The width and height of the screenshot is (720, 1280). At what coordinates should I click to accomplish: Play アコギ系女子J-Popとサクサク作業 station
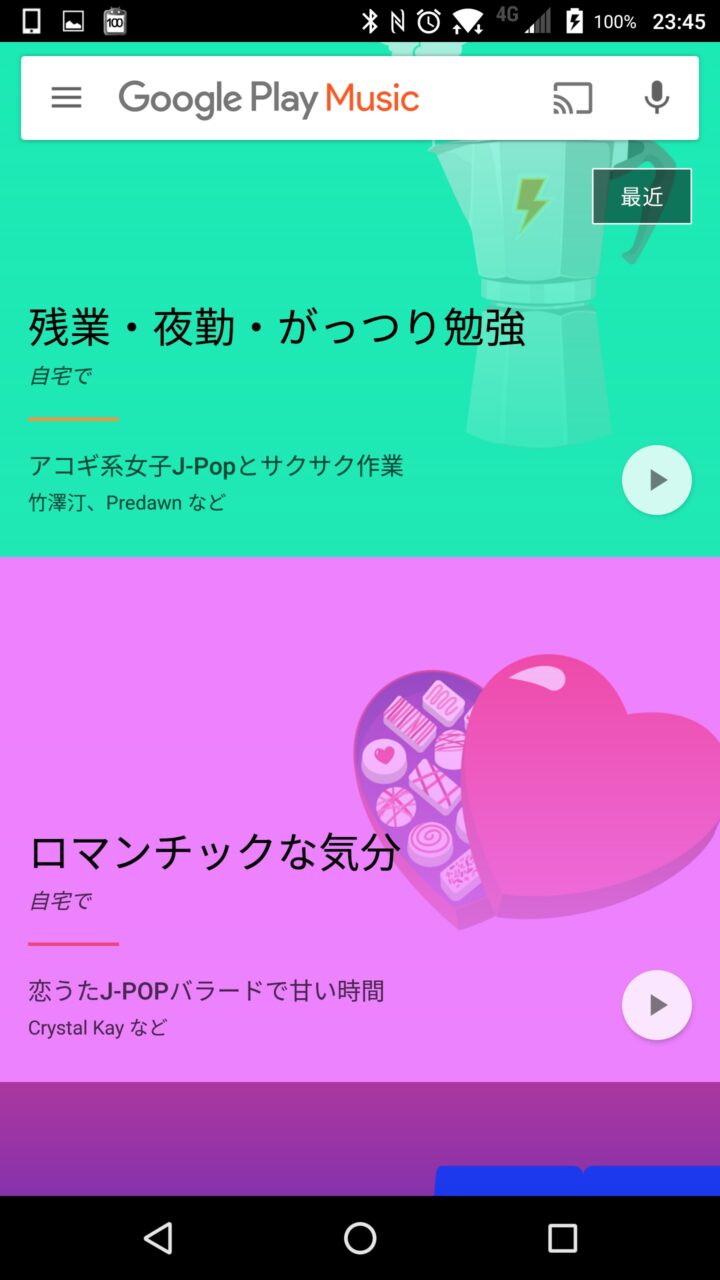(656, 480)
